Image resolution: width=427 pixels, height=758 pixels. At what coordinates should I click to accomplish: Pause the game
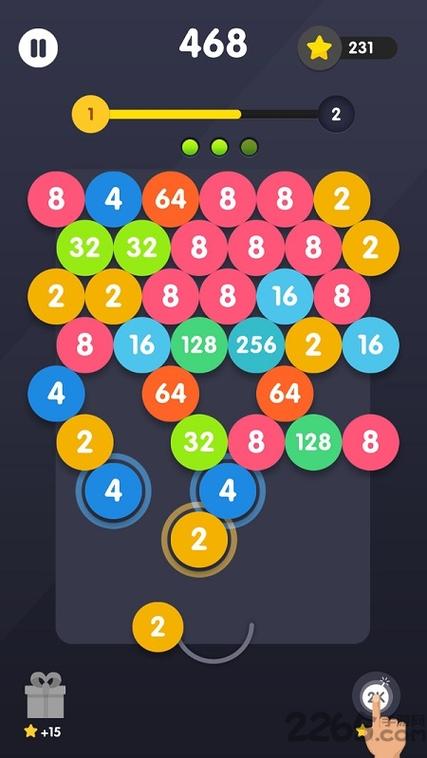coord(38,48)
